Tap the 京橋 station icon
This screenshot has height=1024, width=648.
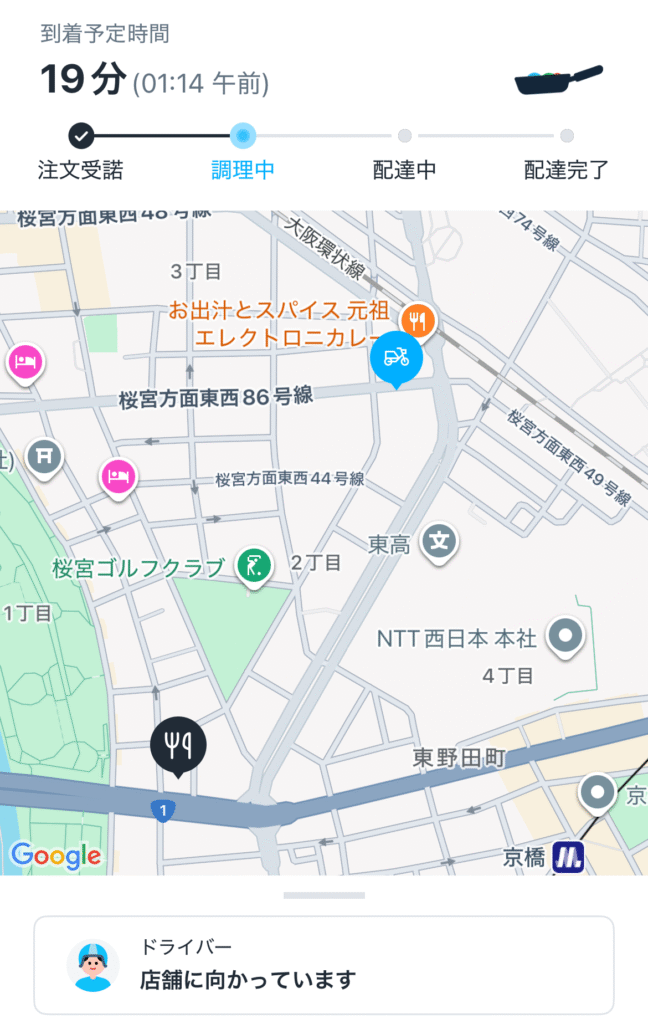click(569, 857)
